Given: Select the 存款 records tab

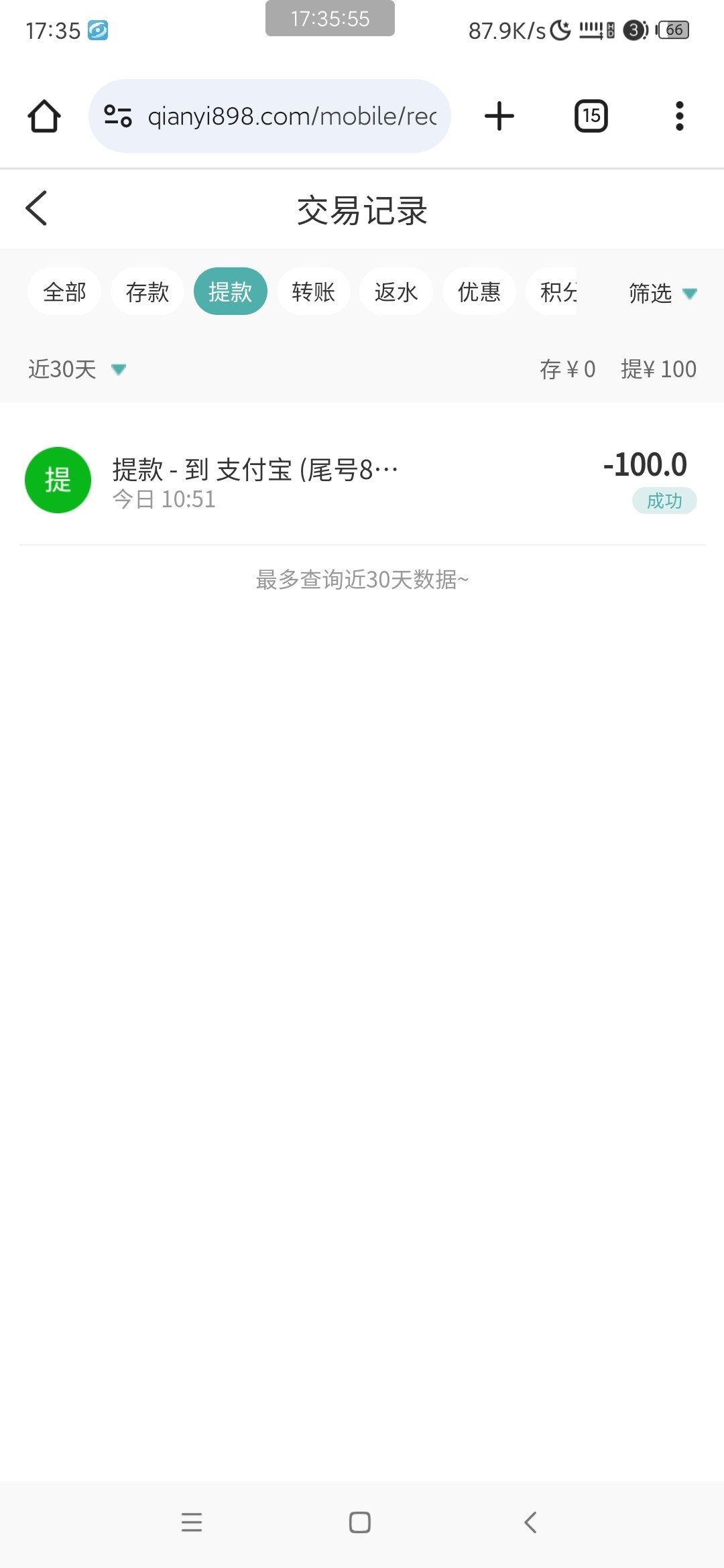Looking at the screenshot, I should pos(147,291).
